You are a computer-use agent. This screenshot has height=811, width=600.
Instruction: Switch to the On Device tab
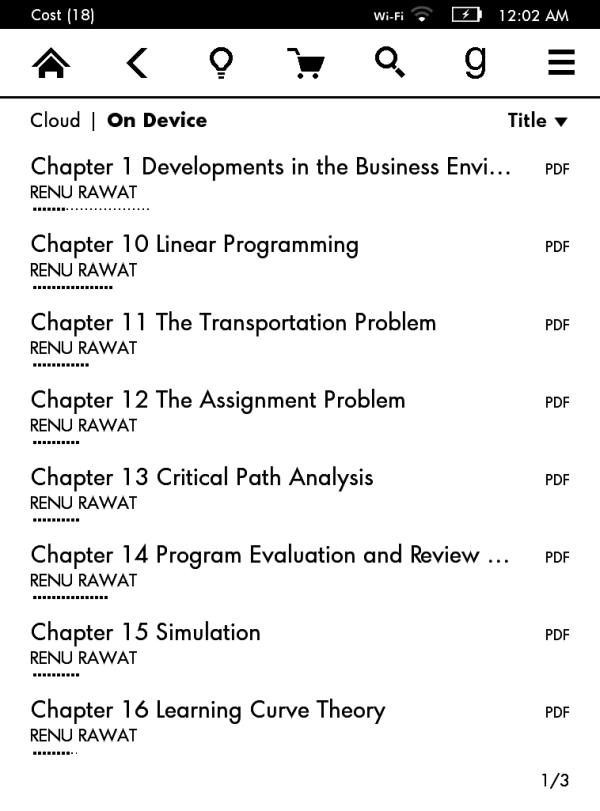click(x=157, y=121)
